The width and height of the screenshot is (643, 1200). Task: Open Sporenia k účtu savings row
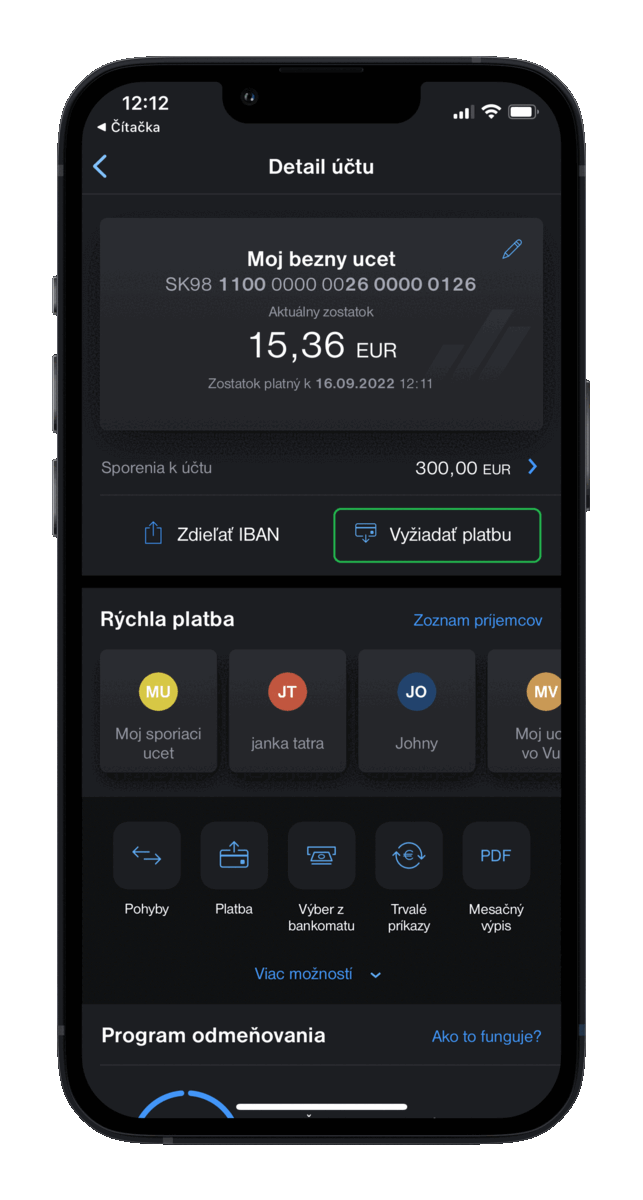coord(321,467)
